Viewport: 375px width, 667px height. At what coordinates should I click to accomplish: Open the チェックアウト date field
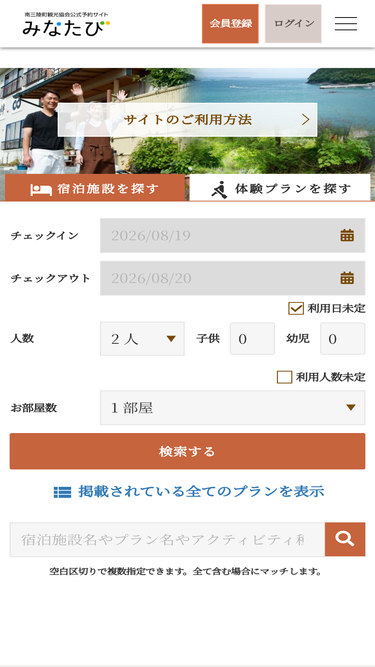click(x=233, y=278)
